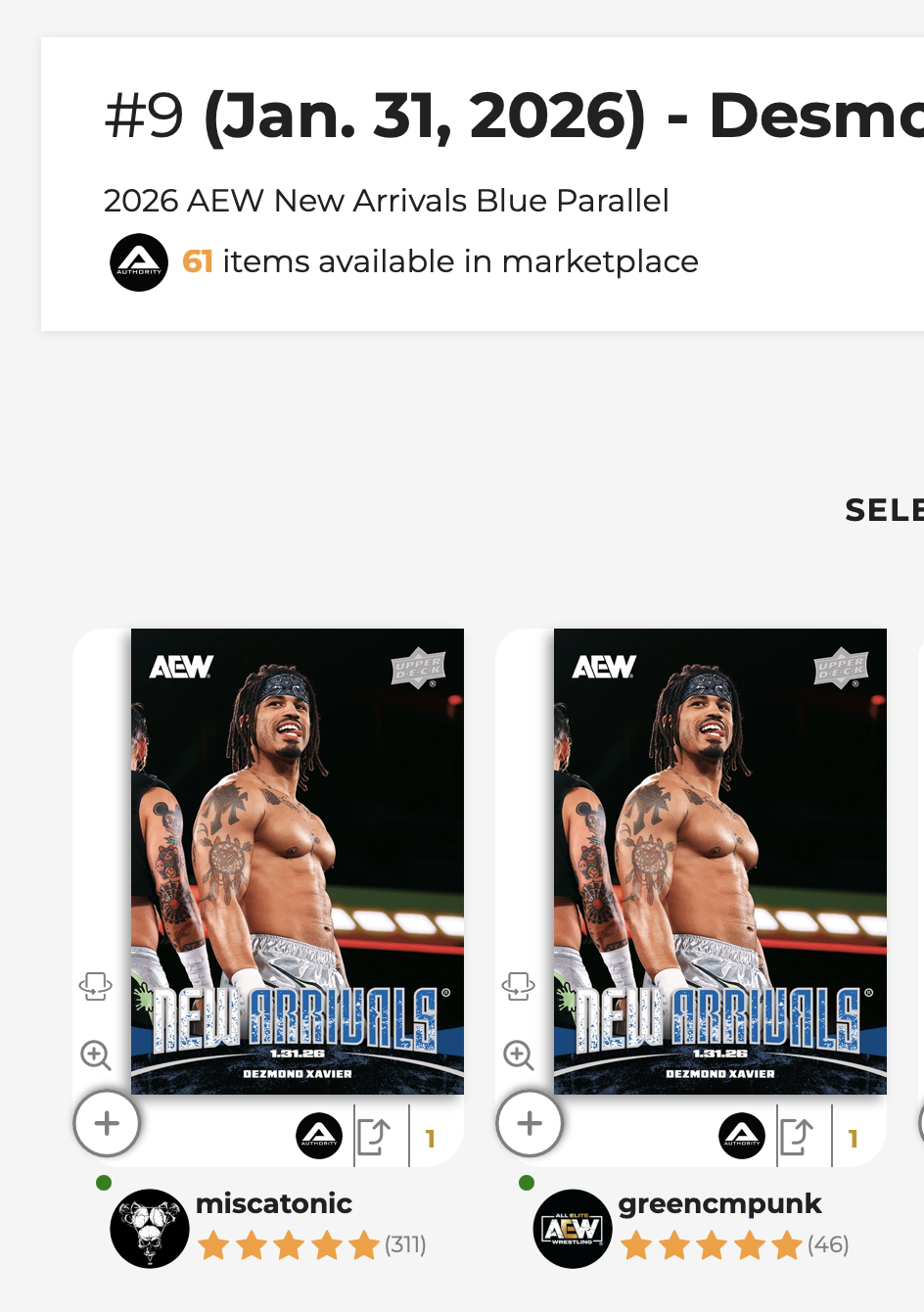View seller greencmpunk's profile
The width and height of the screenshot is (924, 1312).
pyautogui.click(x=719, y=1203)
